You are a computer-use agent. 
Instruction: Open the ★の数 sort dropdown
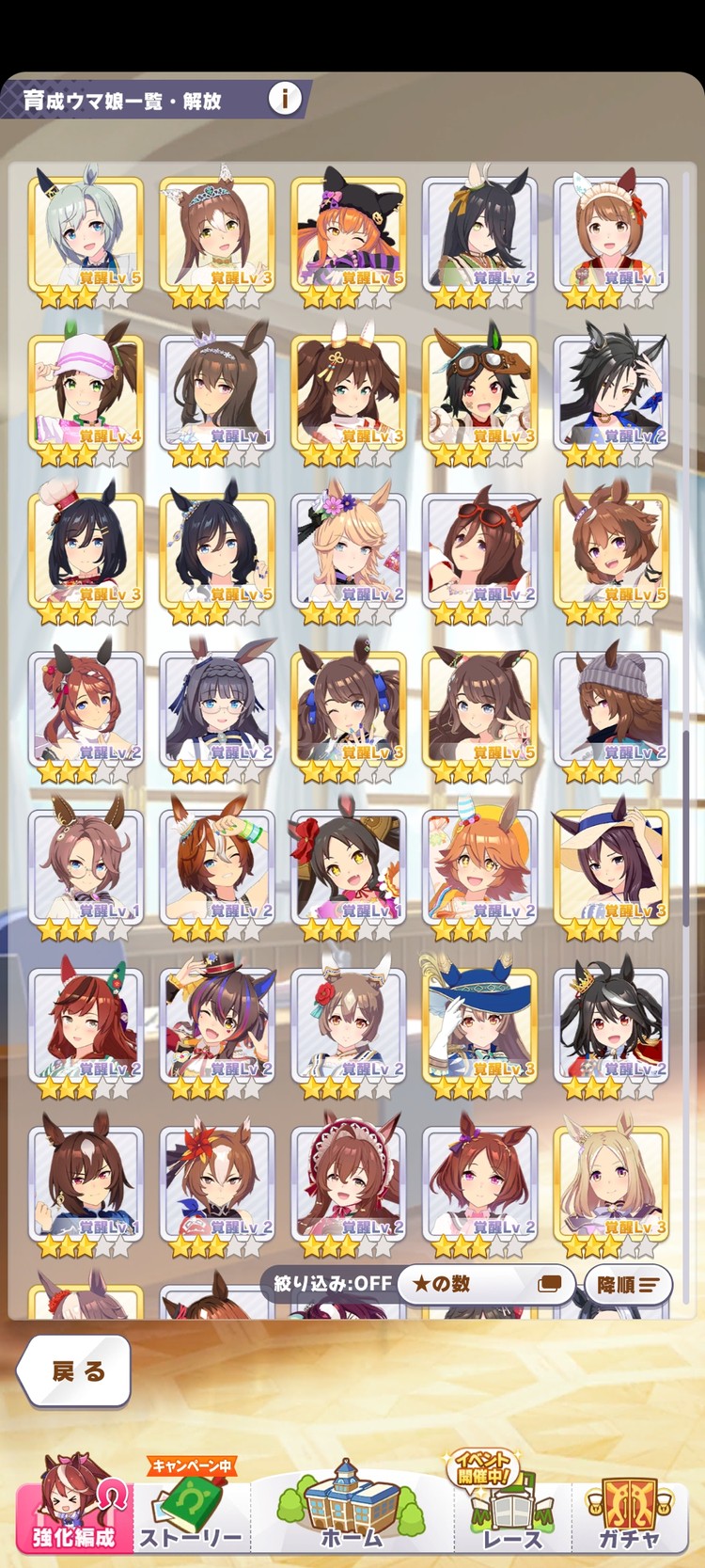pyautogui.click(x=484, y=1284)
